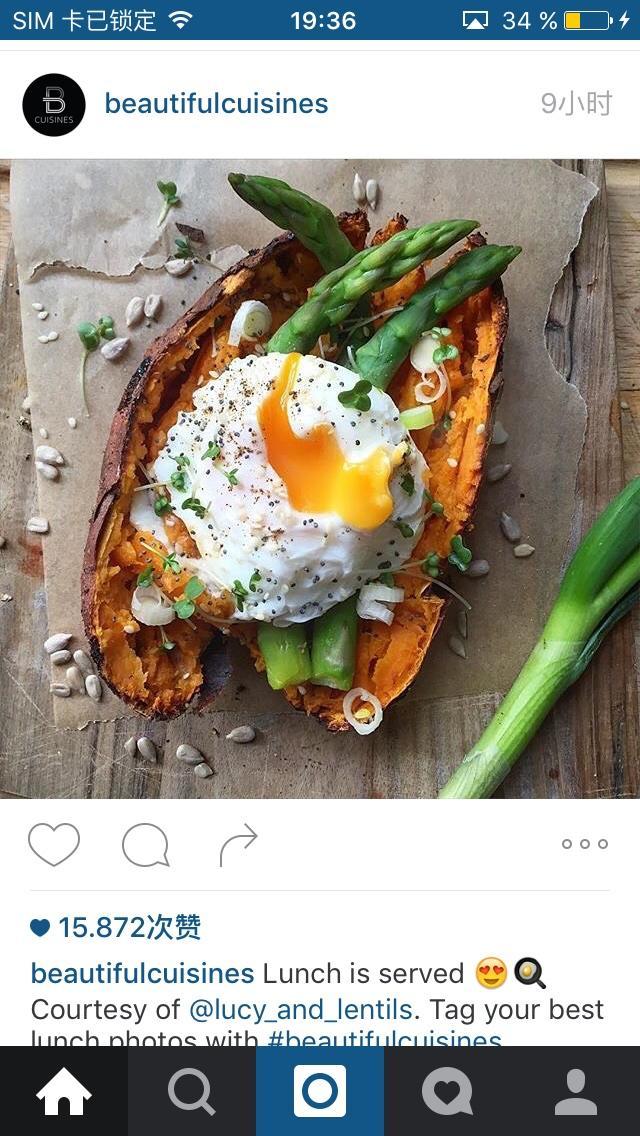640x1136 pixels.
Task: Open the #beautifulcuisines hashtag
Action: point(384,1040)
